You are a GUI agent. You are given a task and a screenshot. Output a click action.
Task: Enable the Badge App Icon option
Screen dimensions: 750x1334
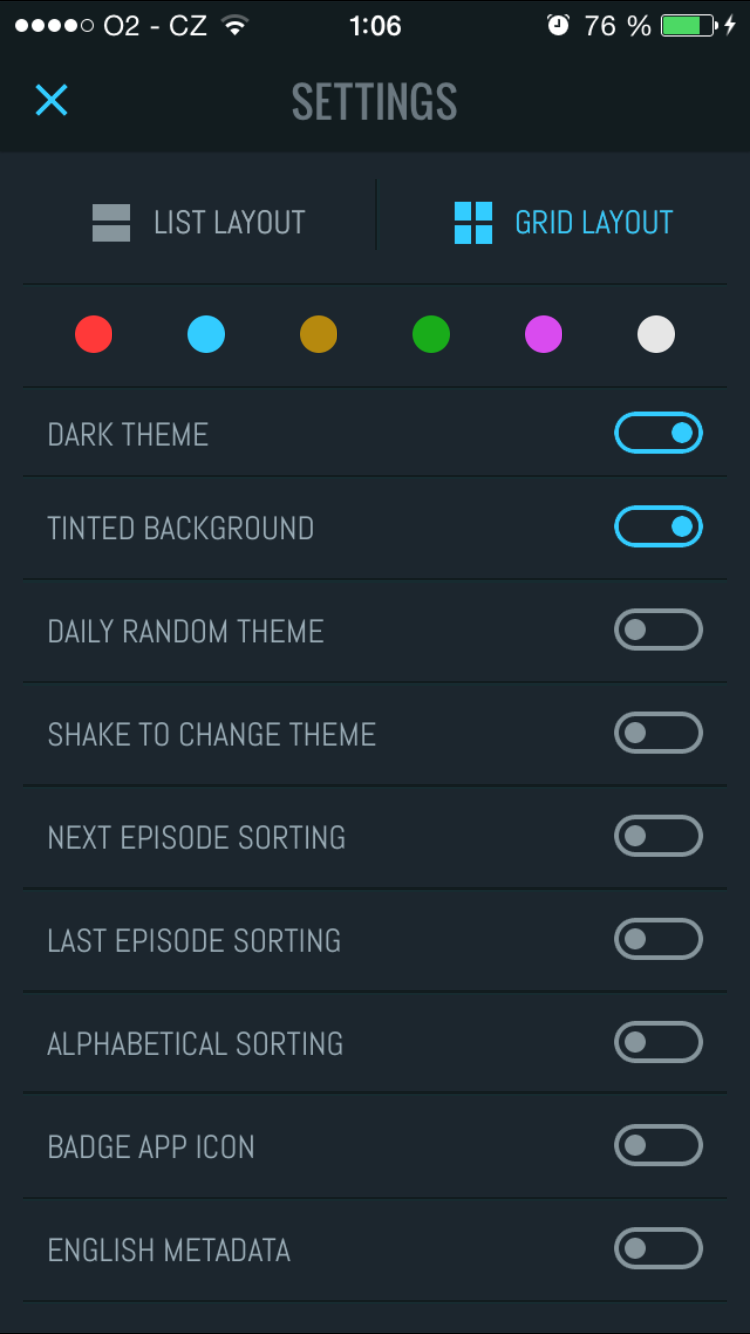[658, 1145]
